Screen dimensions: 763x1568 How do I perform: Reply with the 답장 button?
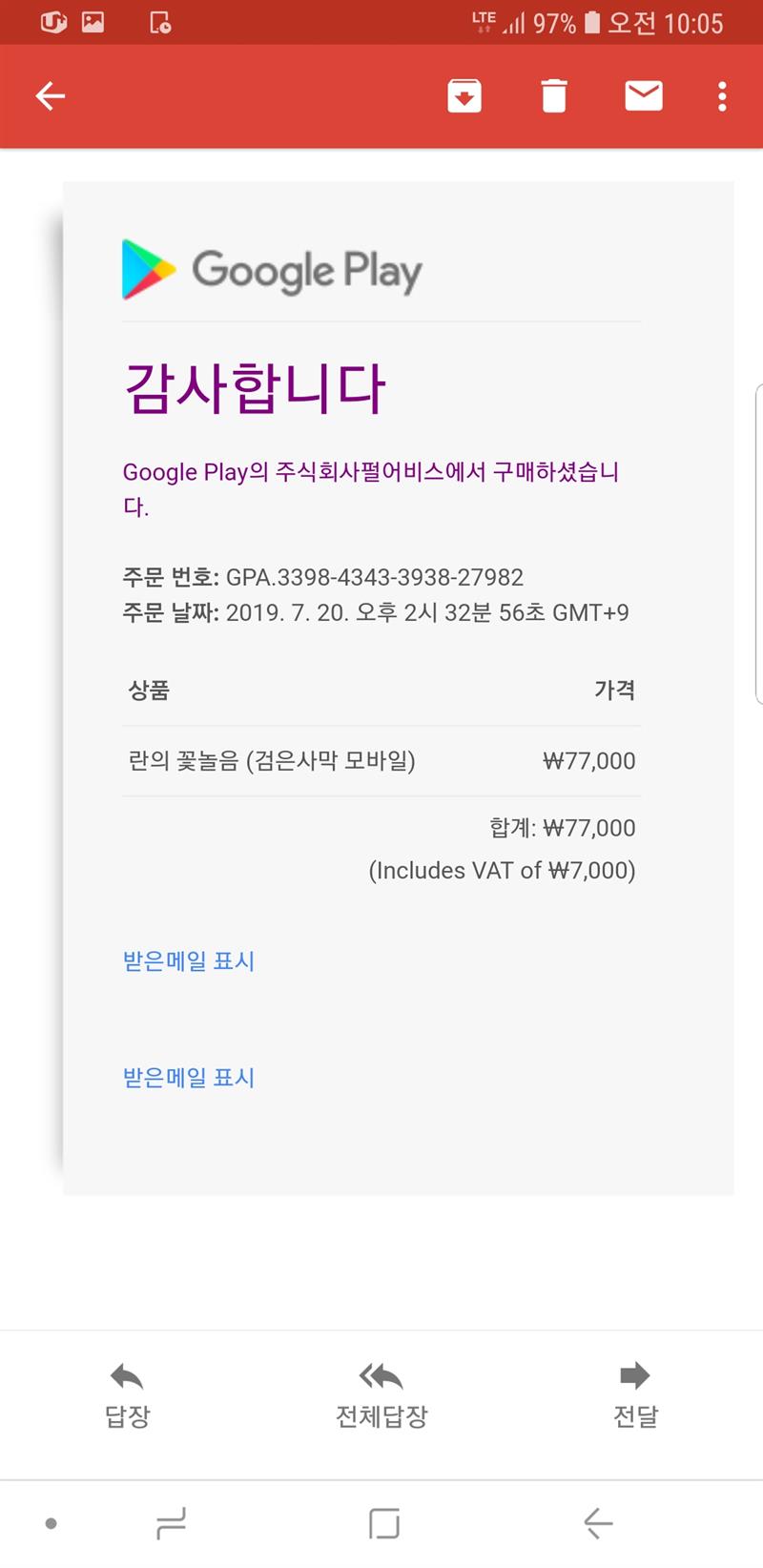[127, 1394]
